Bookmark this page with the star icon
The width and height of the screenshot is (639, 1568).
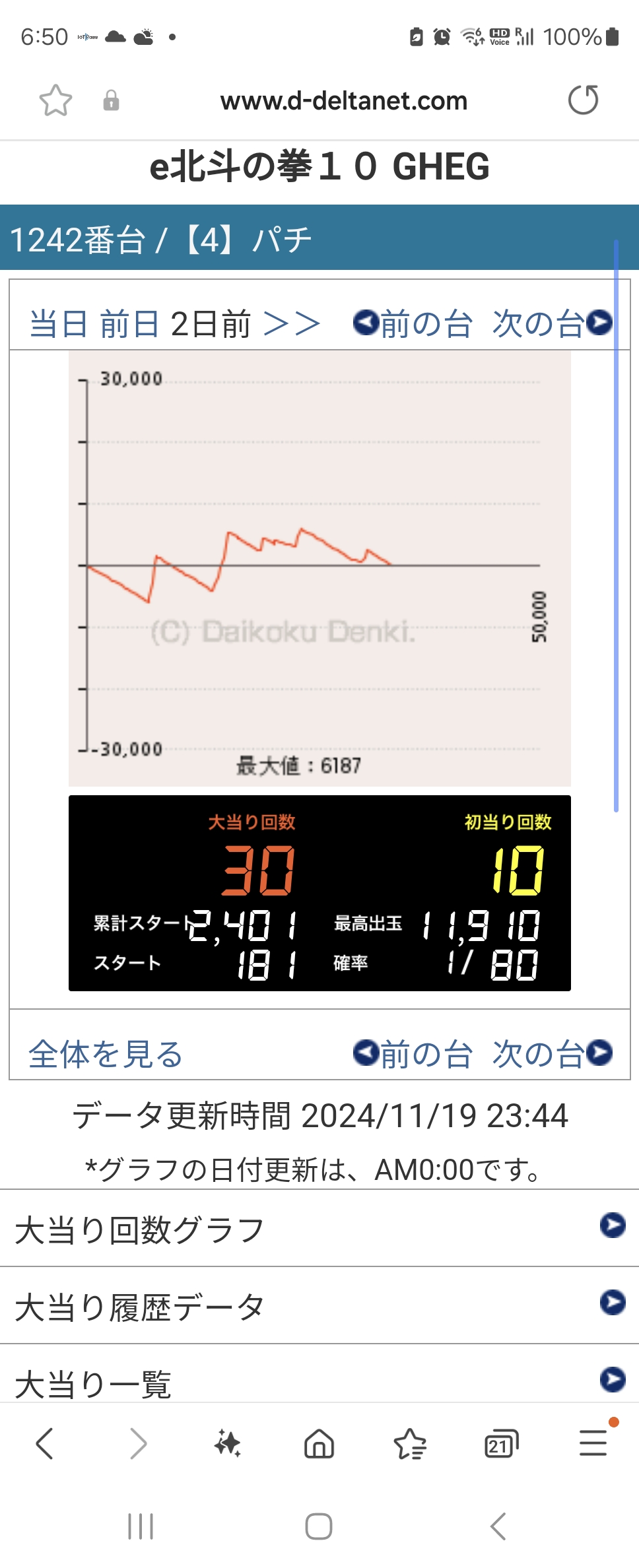[x=55, y=100]
